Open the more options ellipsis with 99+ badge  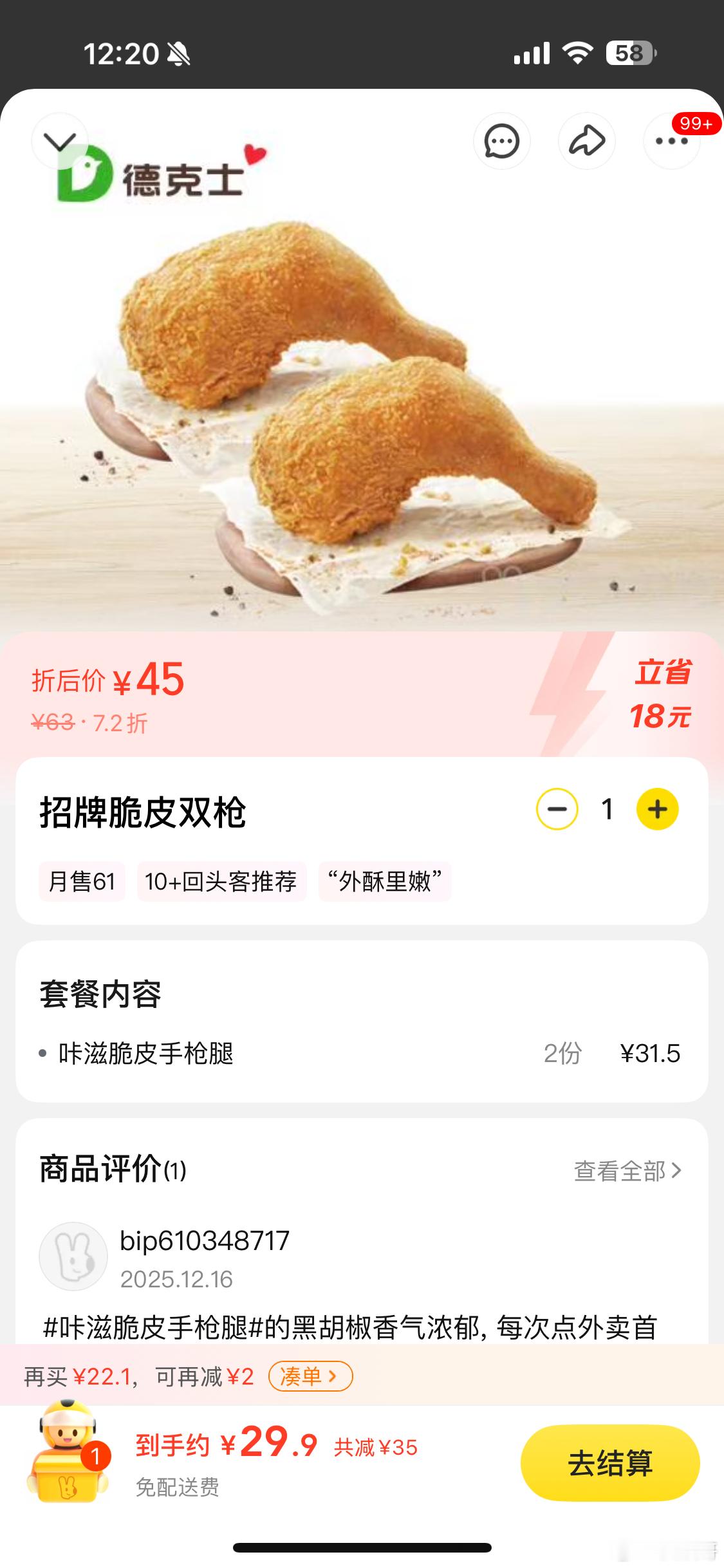(670, 141)
